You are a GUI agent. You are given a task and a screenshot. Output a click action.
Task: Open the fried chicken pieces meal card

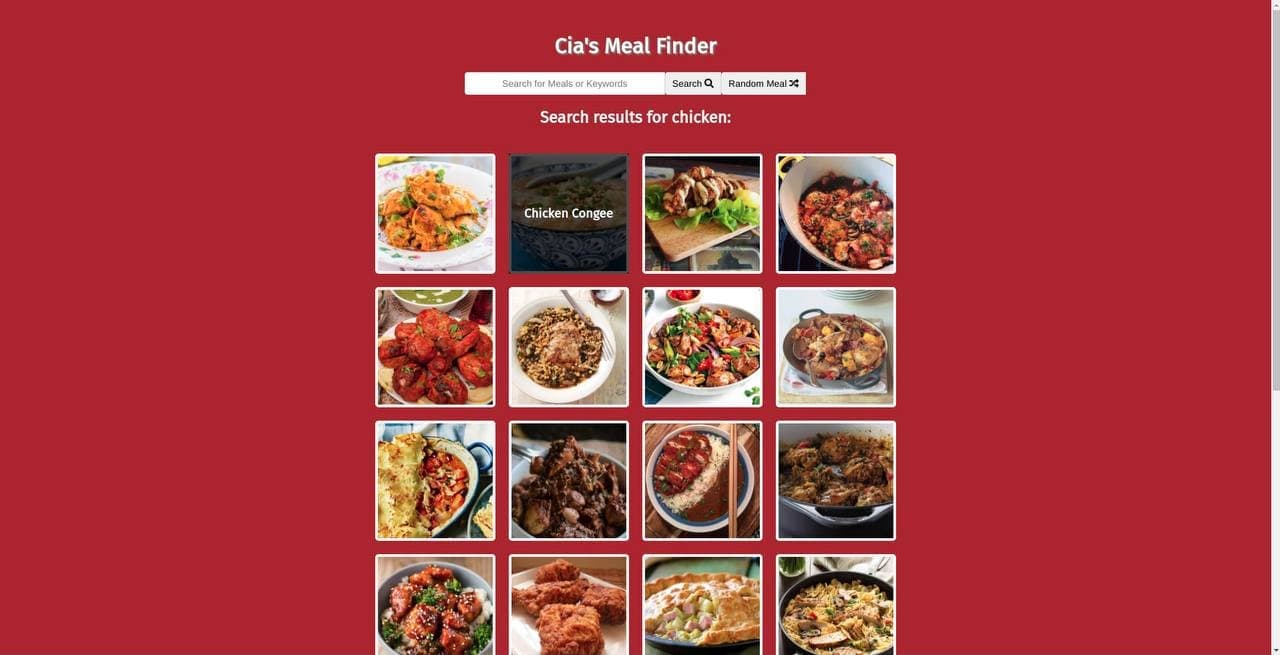[568, 606]
